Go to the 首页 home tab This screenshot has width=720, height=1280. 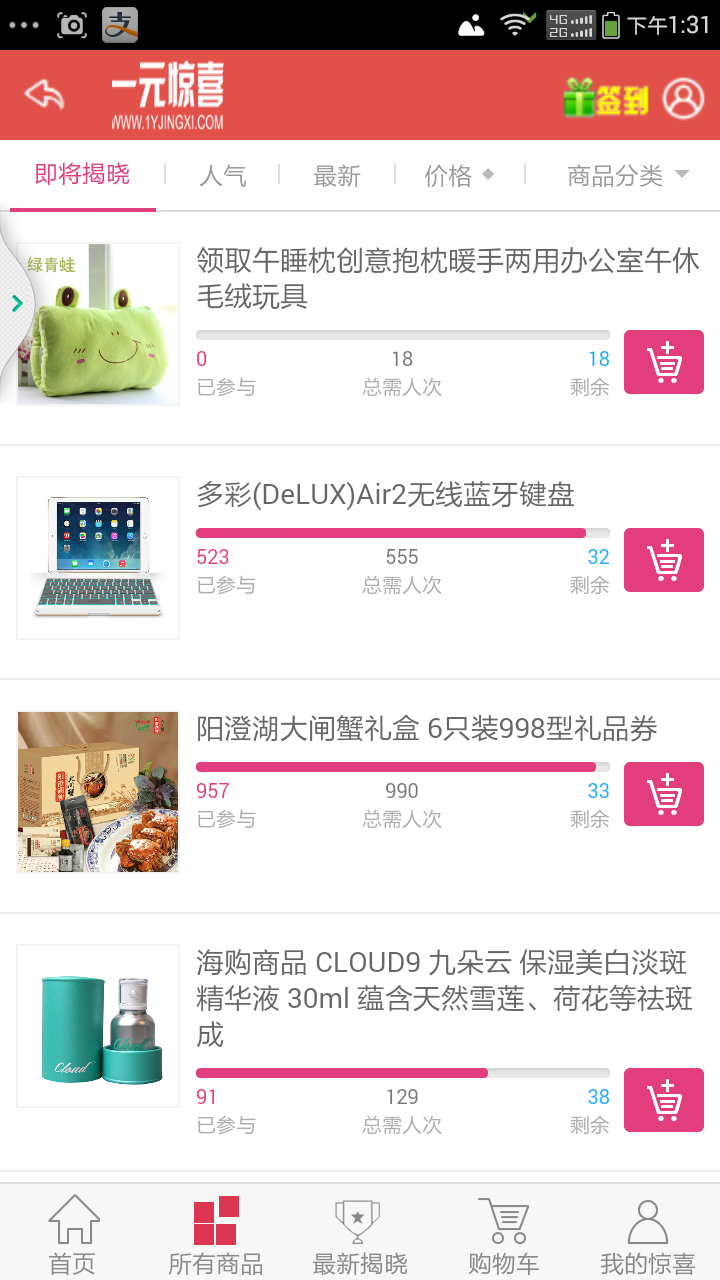click(x=73, y=1235)
